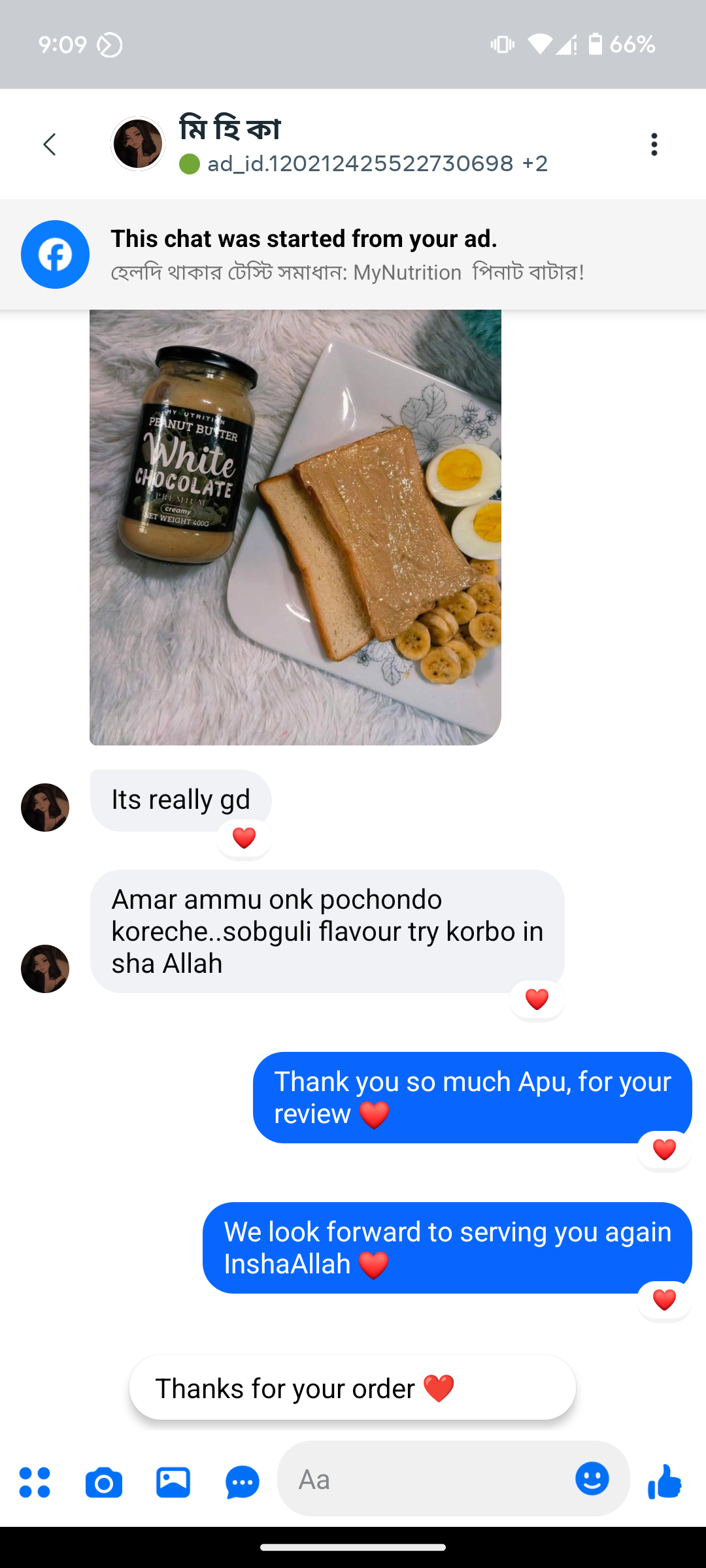
Task: Go back from this conversation
Action: point(50,144)
